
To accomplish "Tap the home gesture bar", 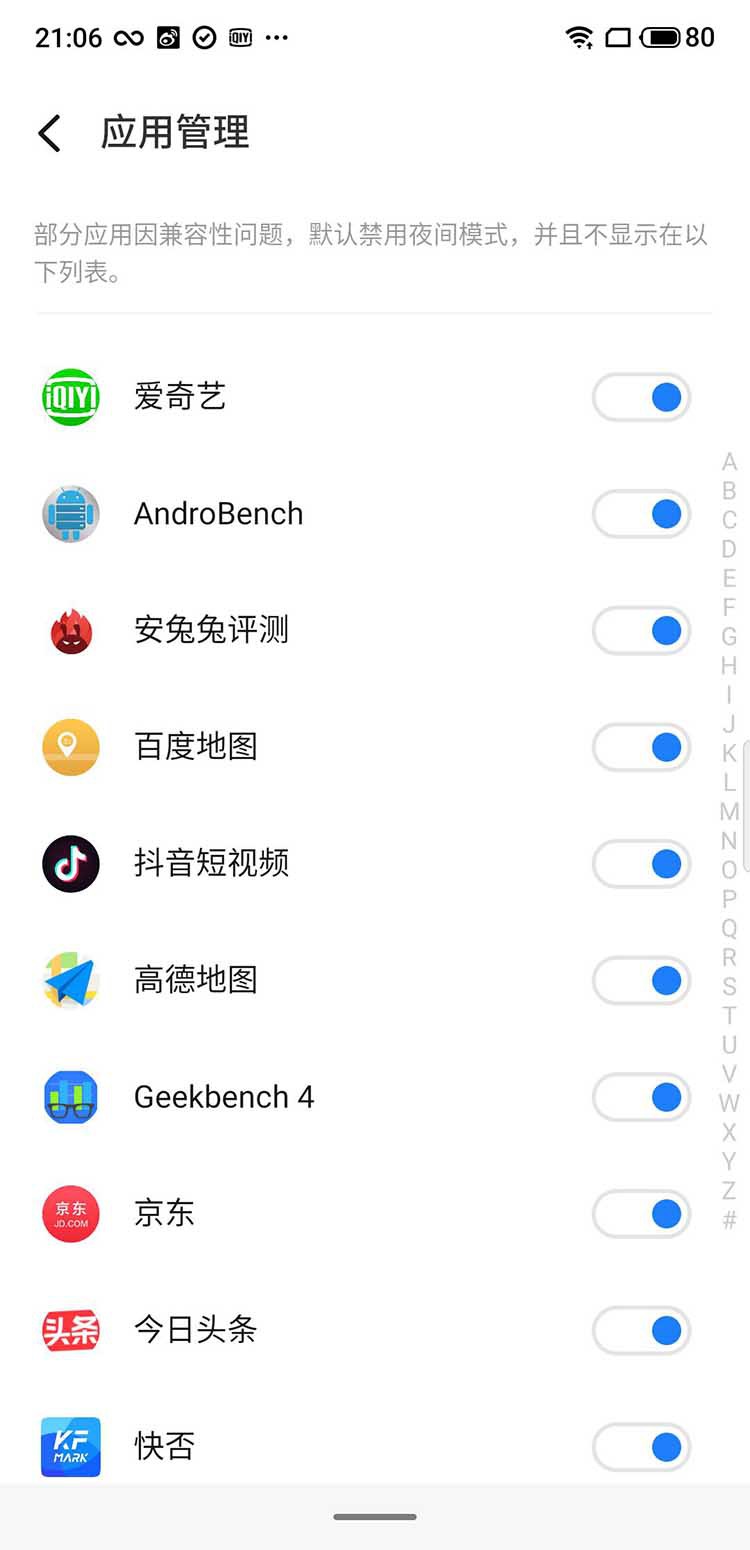I will [x=375, y=1517].
